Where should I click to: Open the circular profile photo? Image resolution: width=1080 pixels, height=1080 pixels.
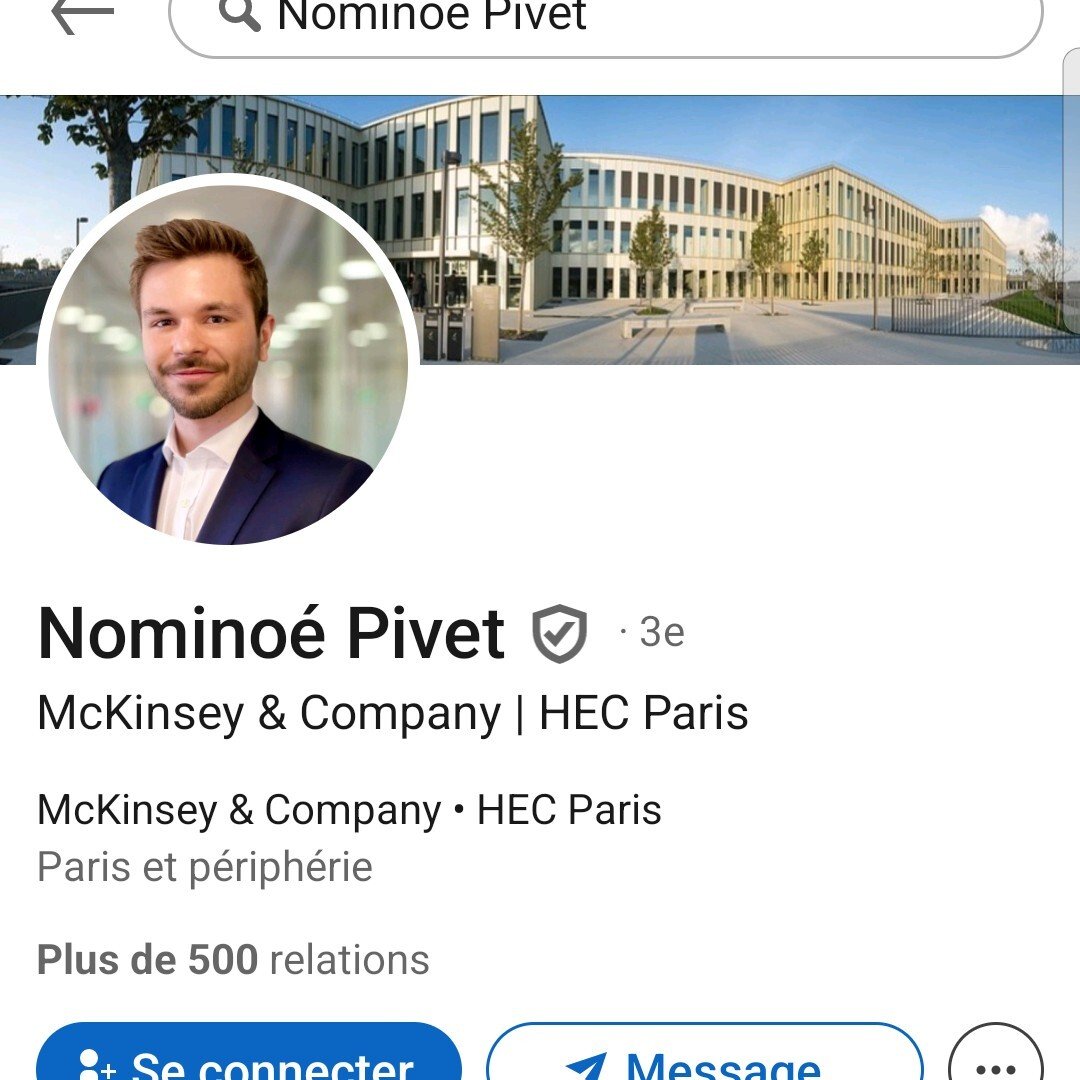228,360
